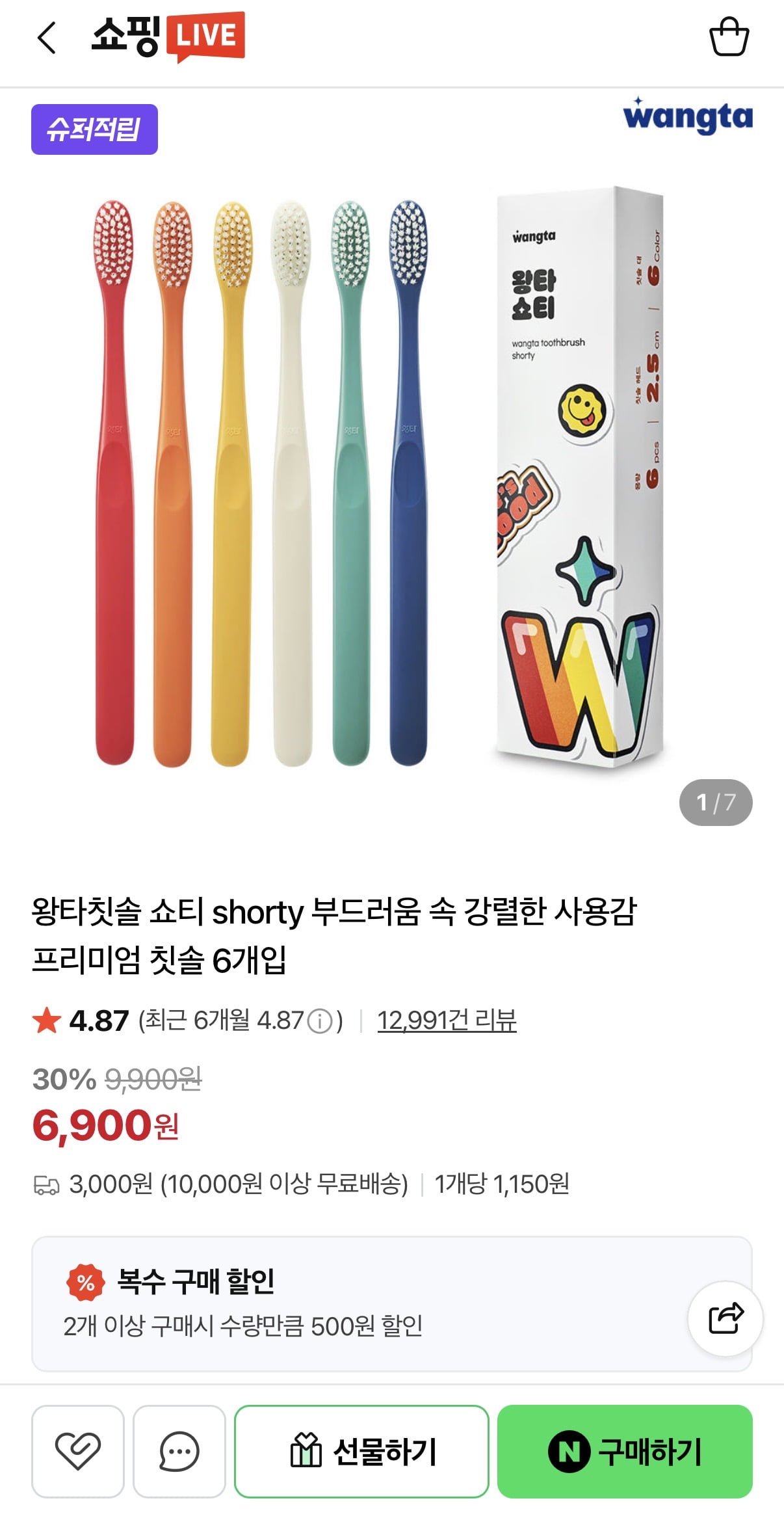Add product to wishlist with heart

tap(77, 1451)
